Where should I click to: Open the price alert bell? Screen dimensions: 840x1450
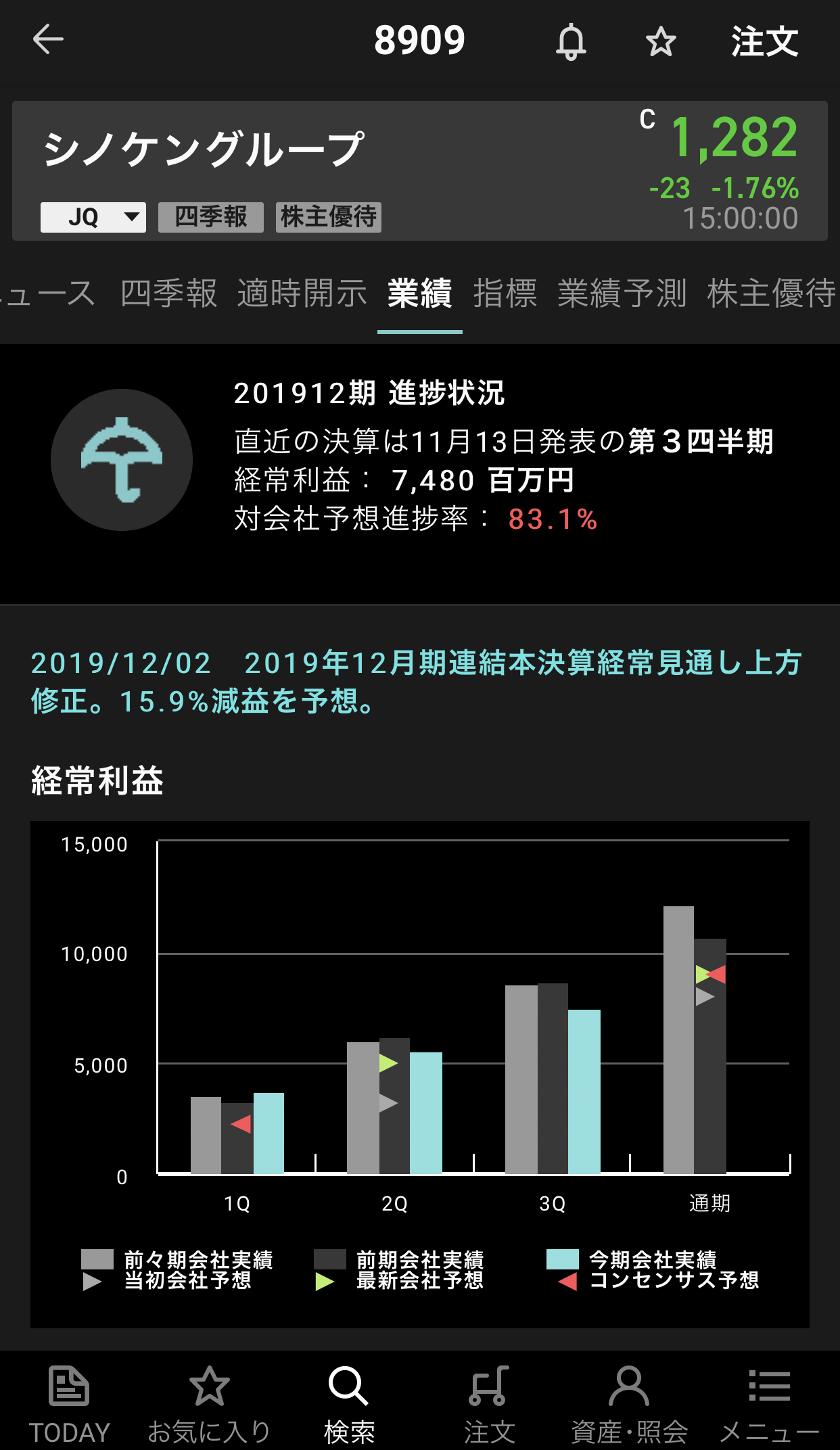(571, 42)
